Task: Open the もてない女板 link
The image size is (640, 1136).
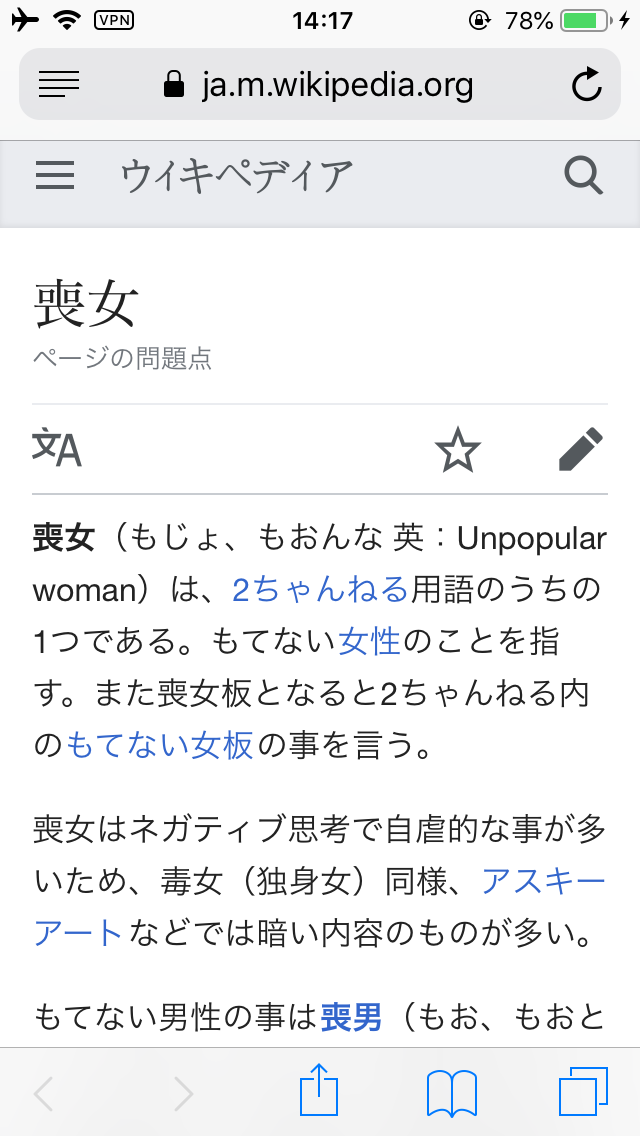Action: pyautogui.click(x=160, y=745)
